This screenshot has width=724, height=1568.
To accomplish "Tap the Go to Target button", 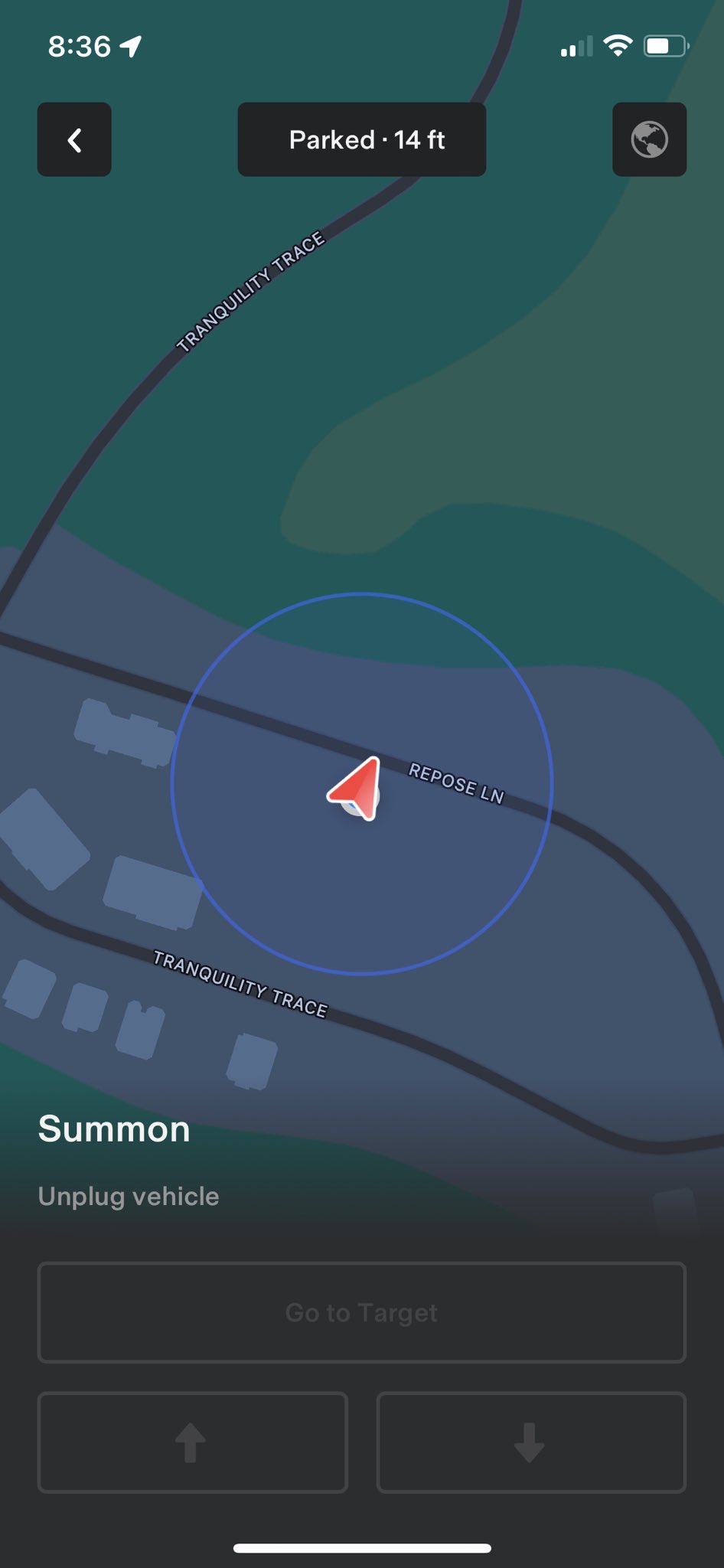I will [x=362, y=1312].
